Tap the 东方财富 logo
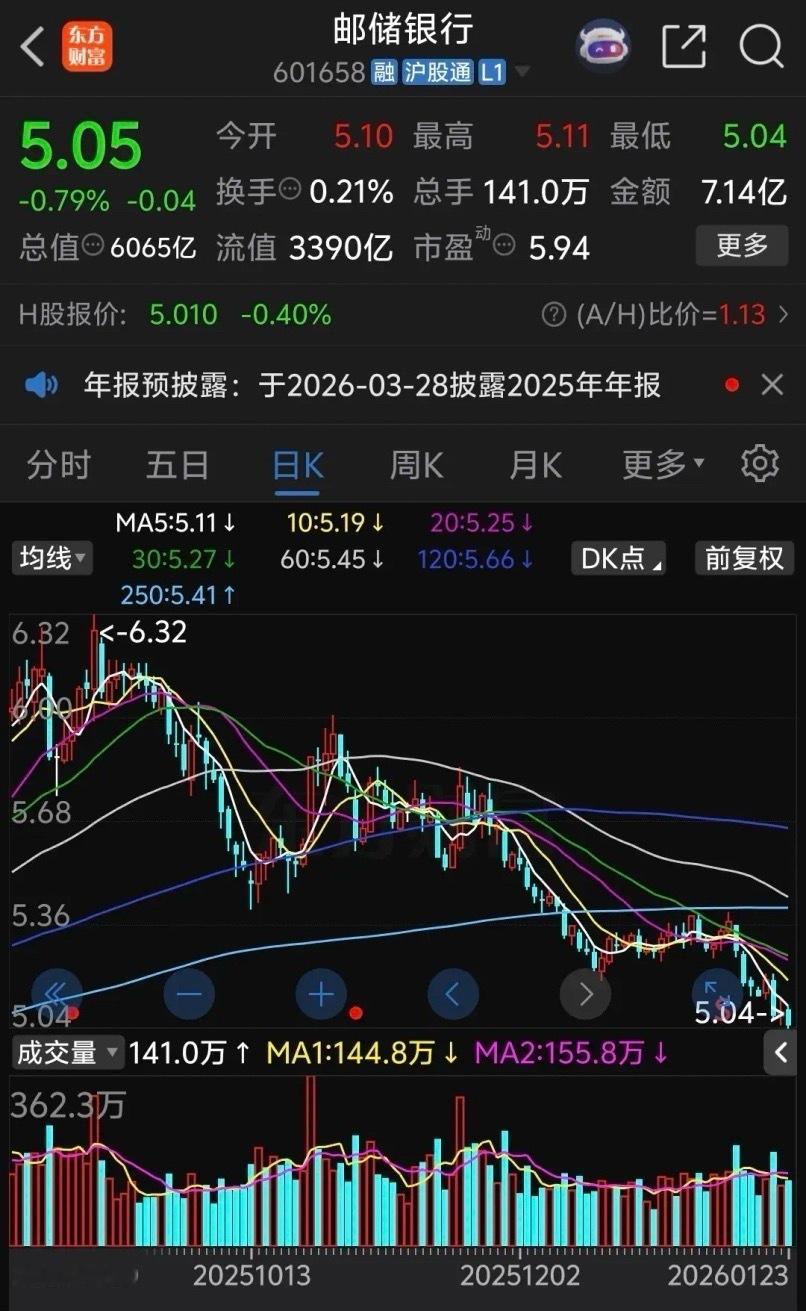The height and width of the screenshot is (1311, 806). (86, 46)
